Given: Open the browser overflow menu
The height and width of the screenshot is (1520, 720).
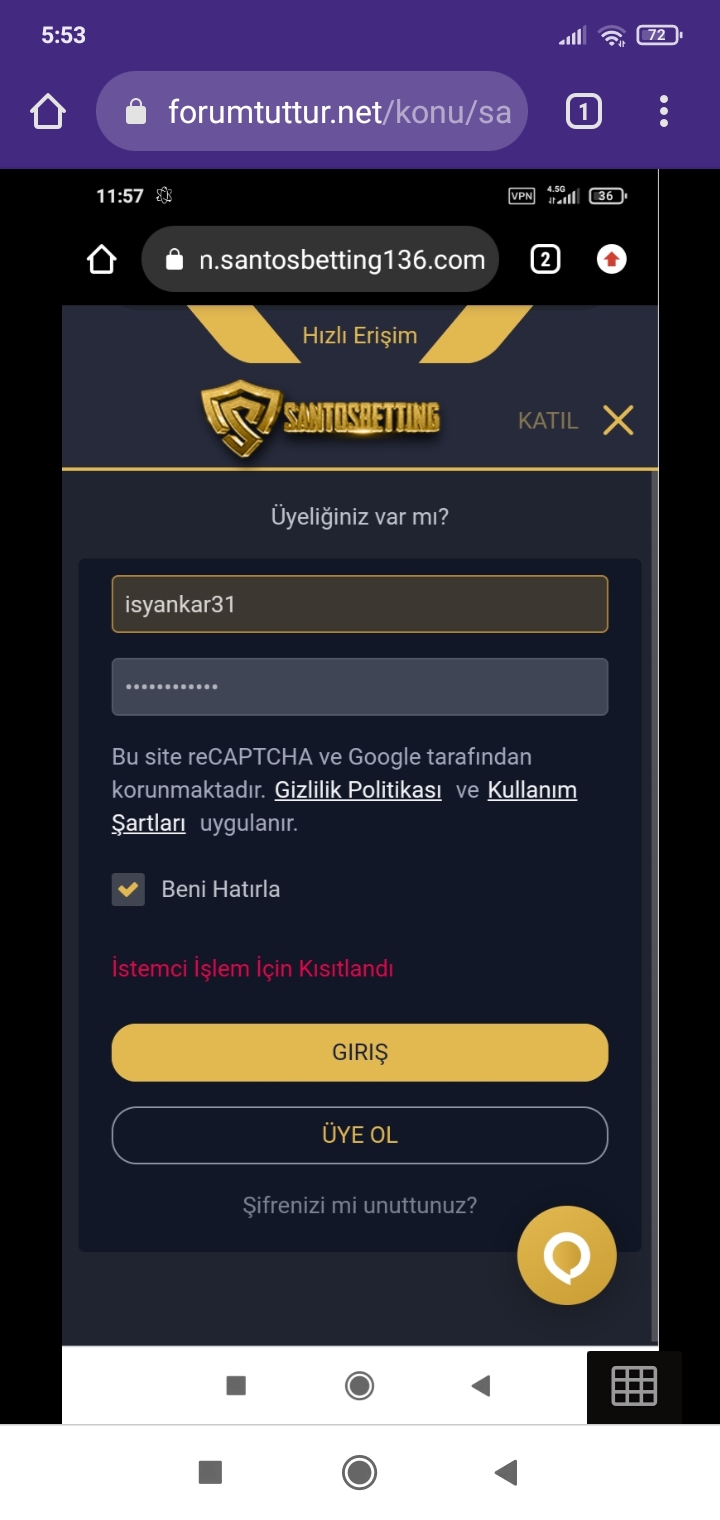Looking at the screenshot, I should (x=664, y=111).
